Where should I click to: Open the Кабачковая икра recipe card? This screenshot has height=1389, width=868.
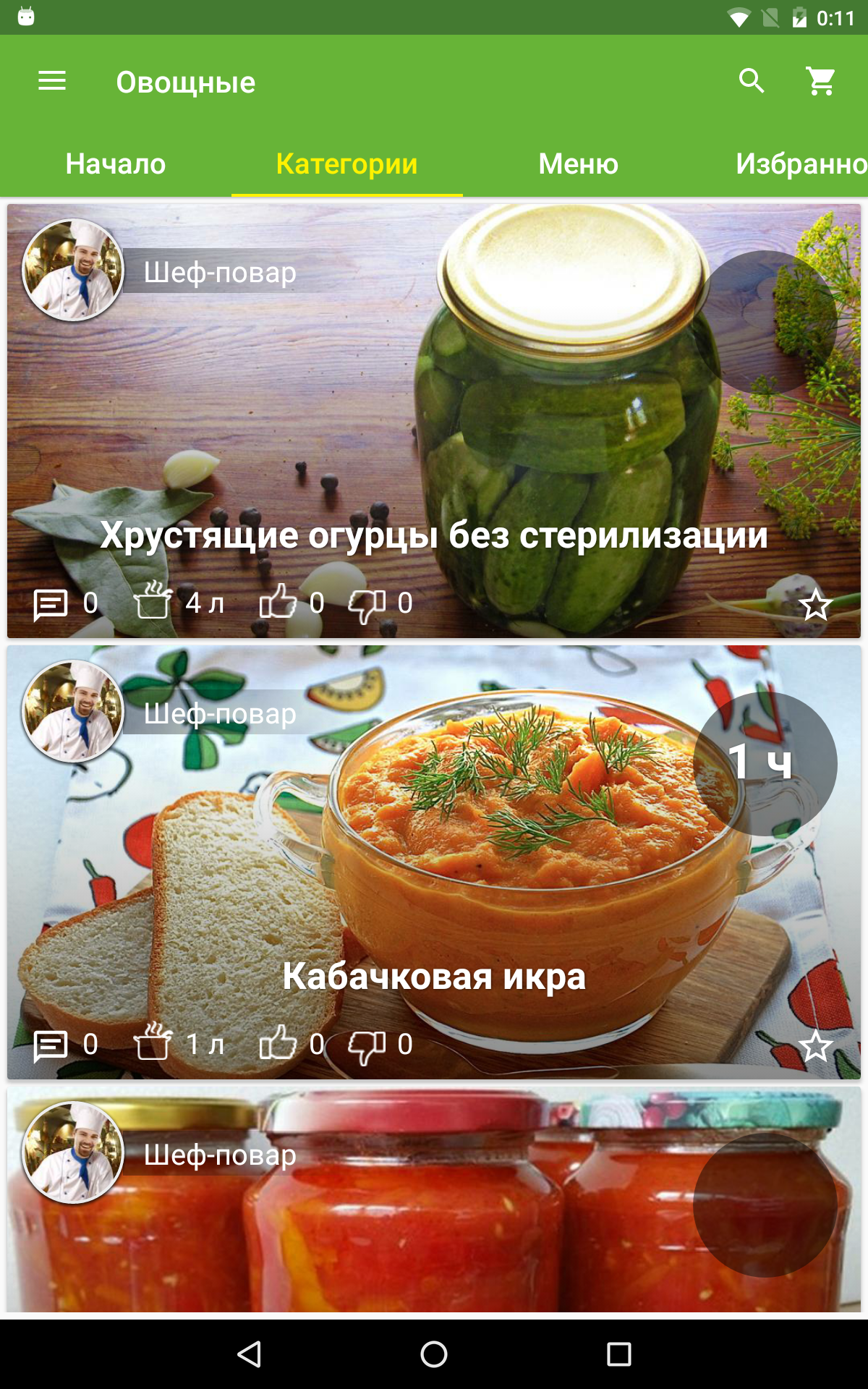pyautogui.click(x=434, y=976)
